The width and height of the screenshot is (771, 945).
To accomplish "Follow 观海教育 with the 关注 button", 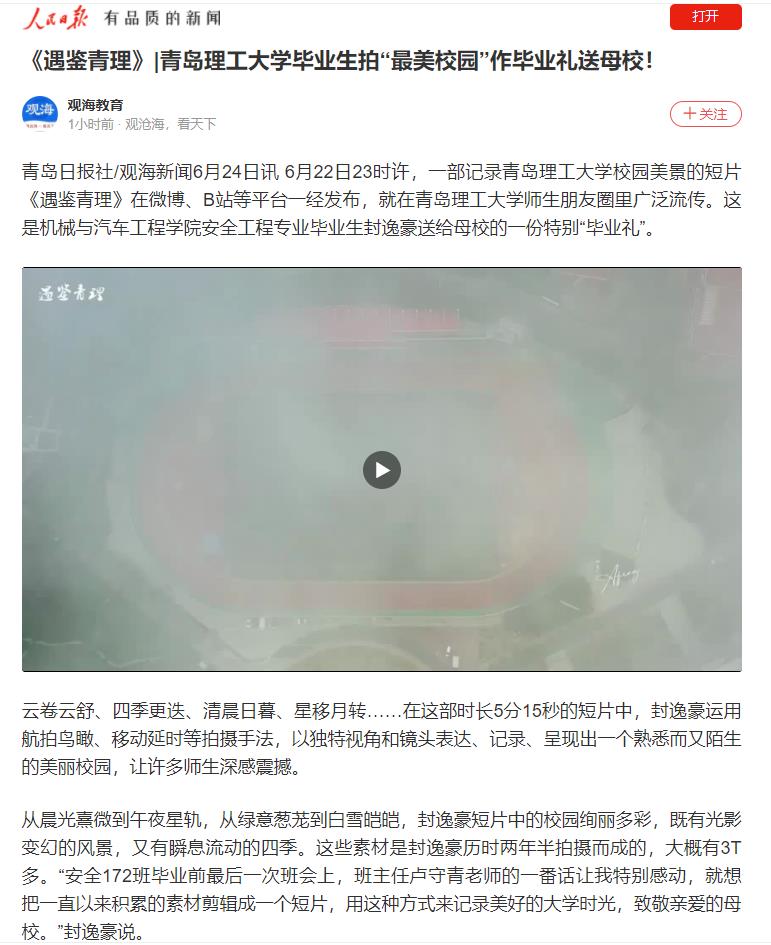I will pos(705,114).
